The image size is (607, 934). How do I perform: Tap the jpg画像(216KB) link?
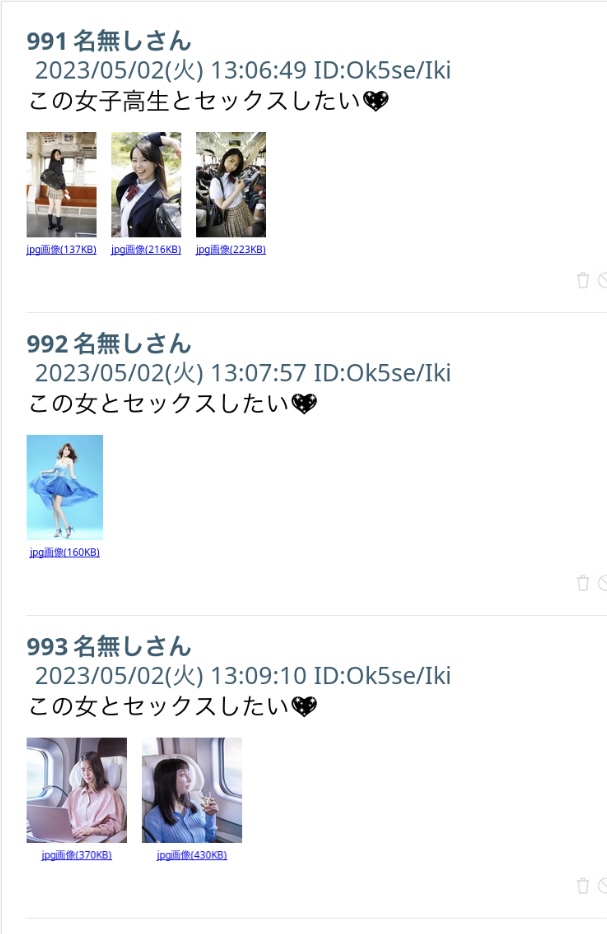tap(146, 250)
